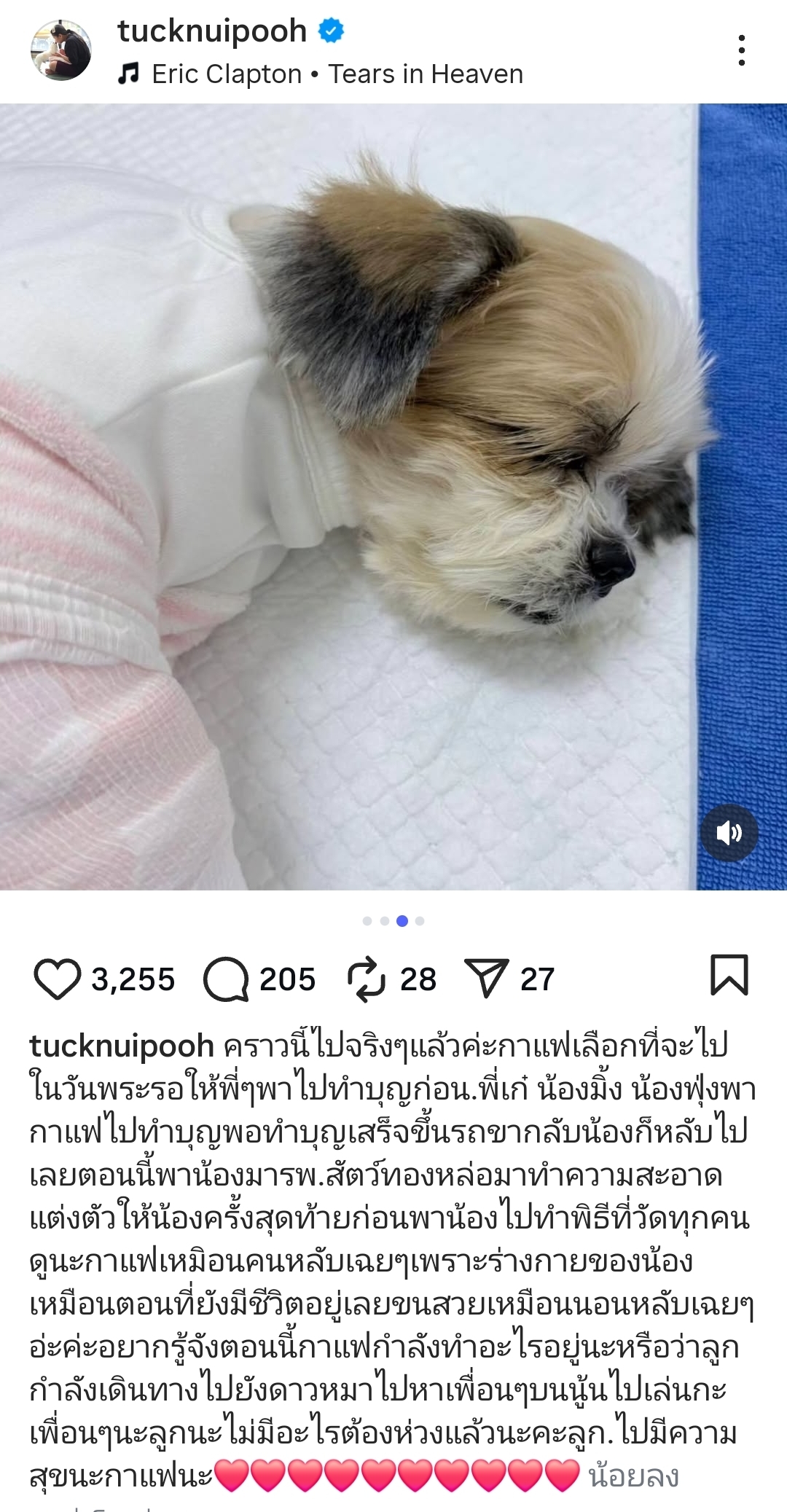Save the post with the bookmark icon
The height and width of the screenshot is (1512, 787).
[729, 975]
